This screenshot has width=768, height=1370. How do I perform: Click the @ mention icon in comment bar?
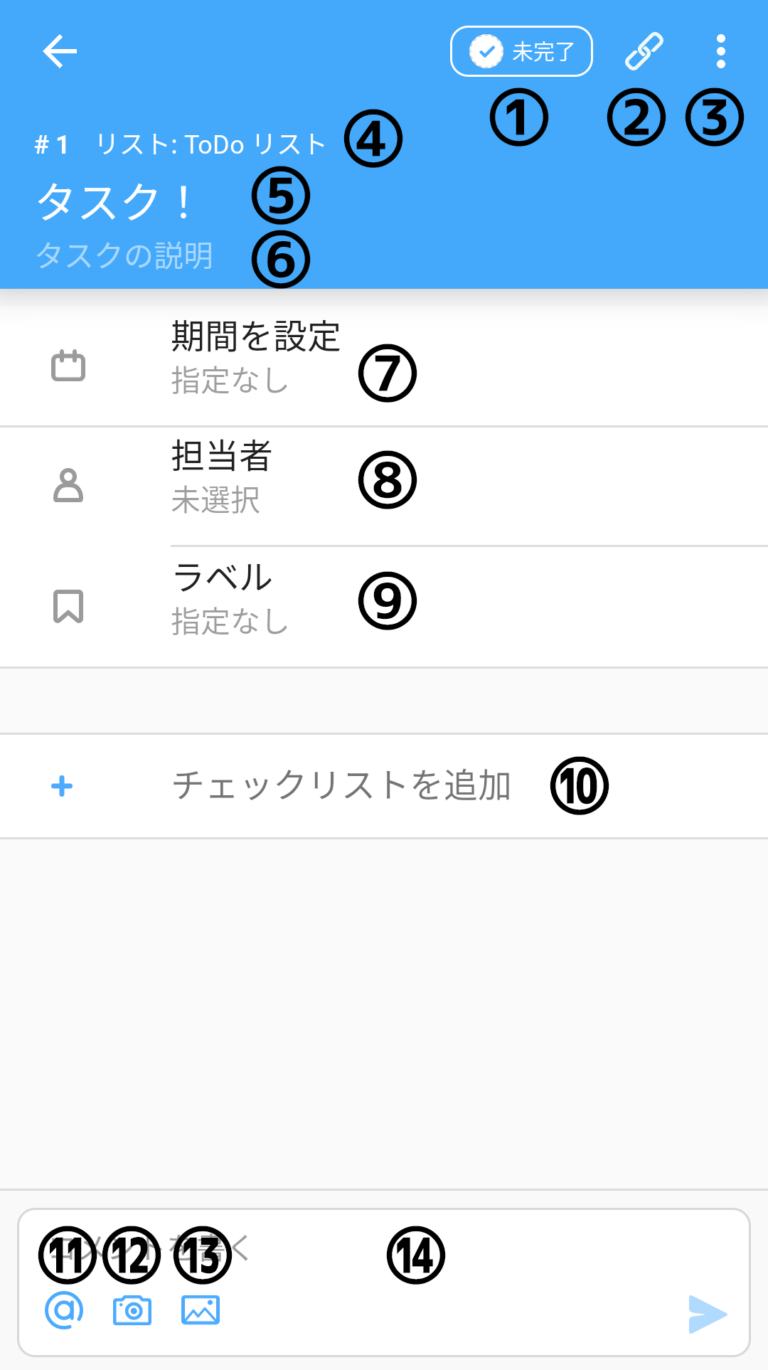coord(64,1310)
